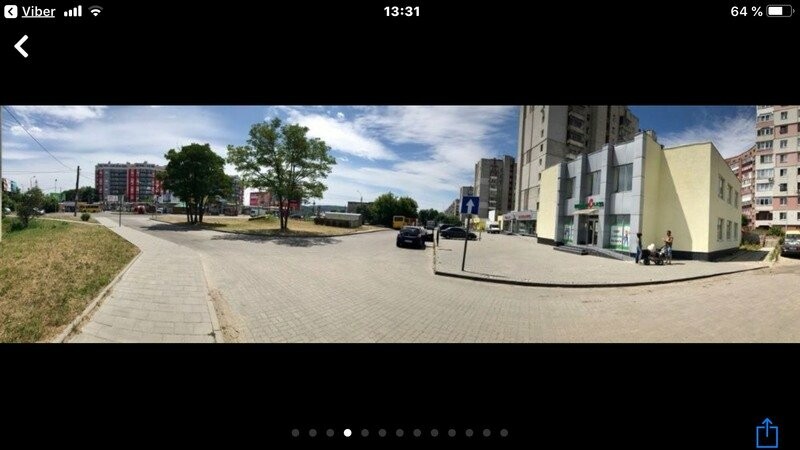This screenshot has width=800, height=450.
Task: Go back with the top-left arrow
Action: 21,46
